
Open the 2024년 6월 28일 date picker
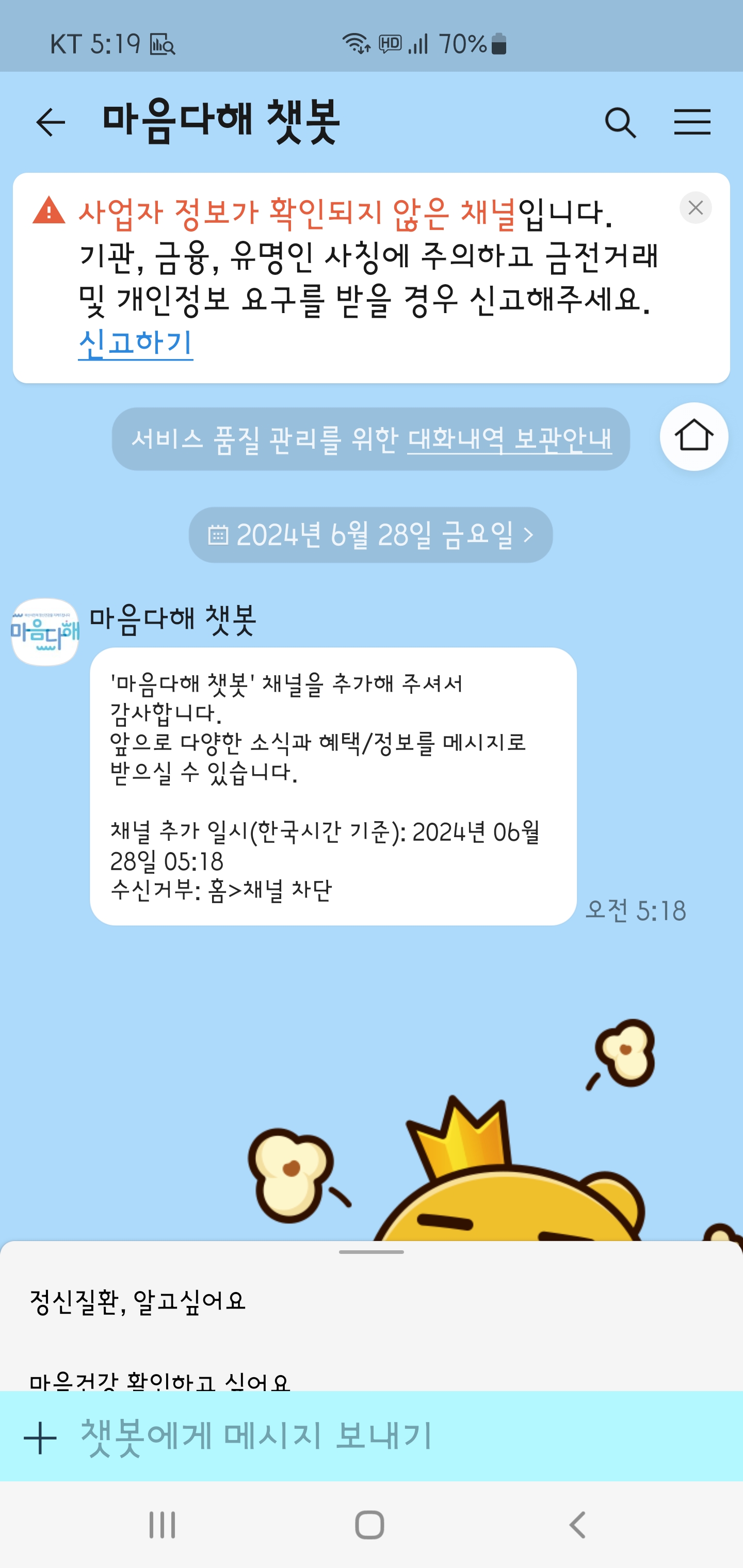tap(370, 535)
